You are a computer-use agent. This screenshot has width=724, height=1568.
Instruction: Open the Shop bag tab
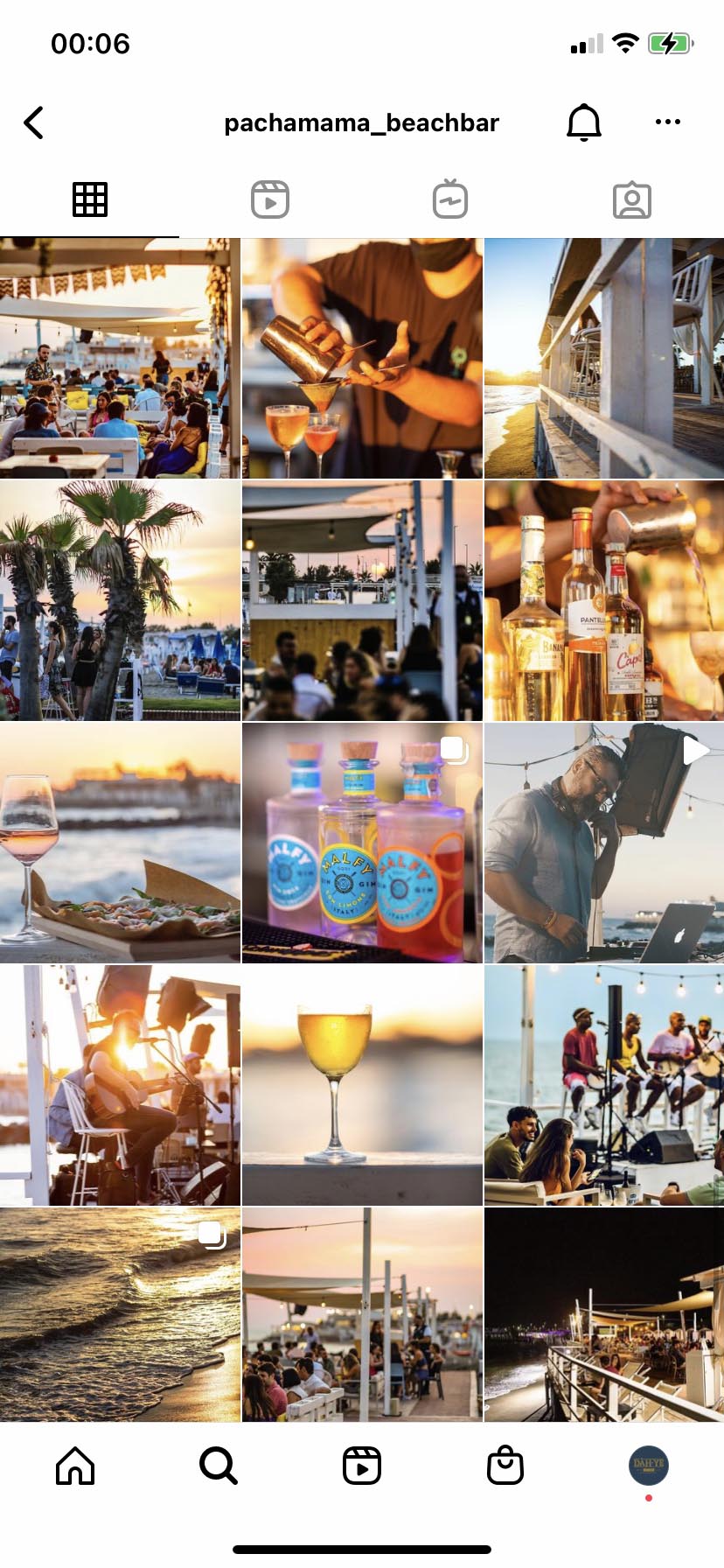(505, 1466)
